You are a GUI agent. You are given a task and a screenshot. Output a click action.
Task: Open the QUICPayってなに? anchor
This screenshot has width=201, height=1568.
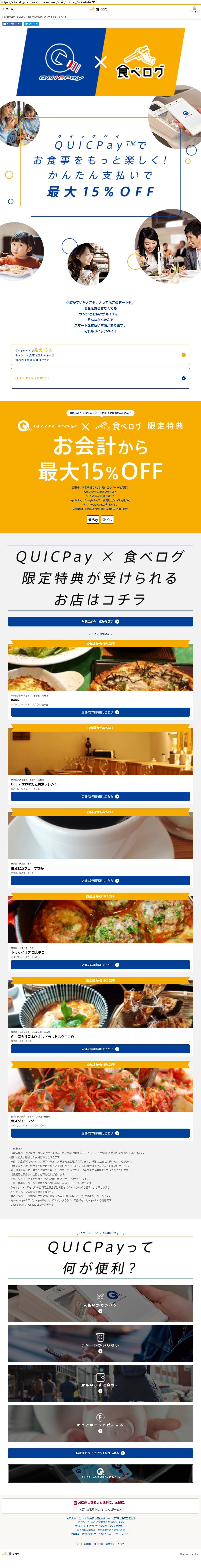100,378
